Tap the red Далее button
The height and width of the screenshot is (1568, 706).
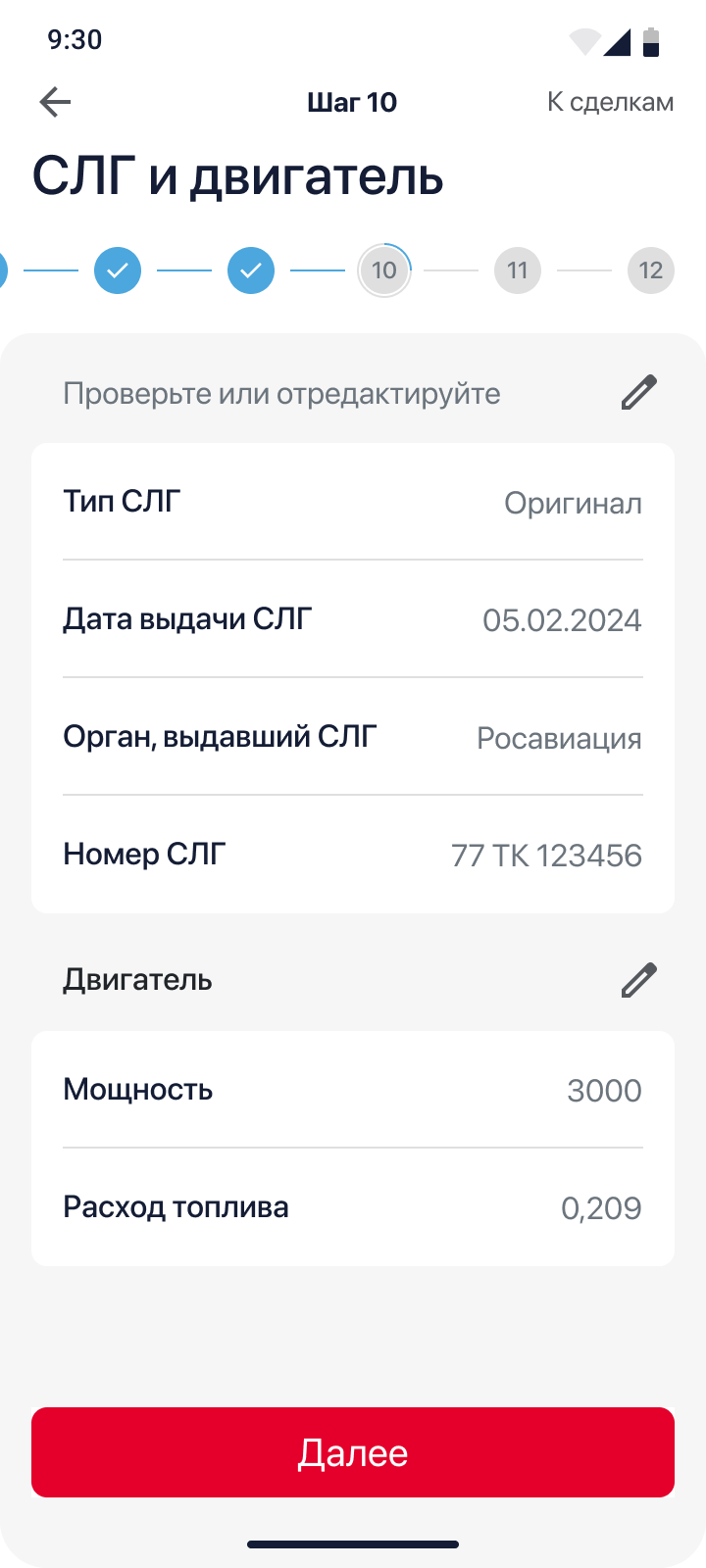tap(353, 1452)
